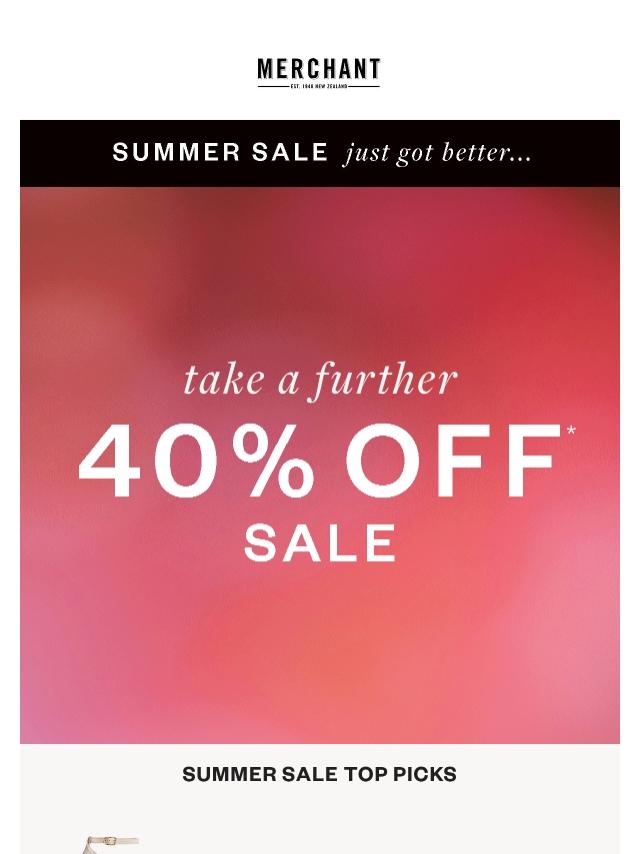
Task: Tap the Merchant logo header link
Action: coord(319,73)
